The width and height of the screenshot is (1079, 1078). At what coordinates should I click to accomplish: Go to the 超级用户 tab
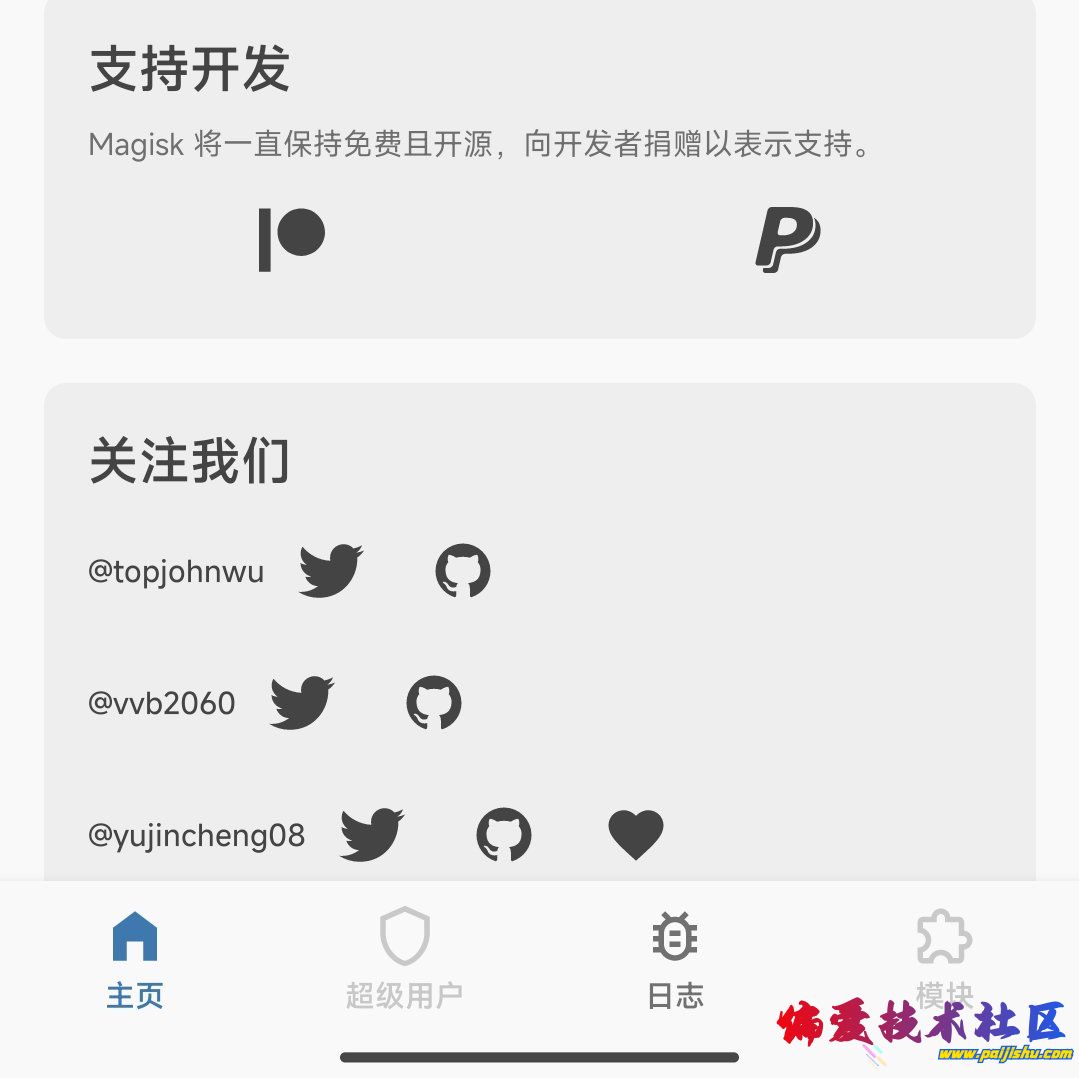pos(404,958)
